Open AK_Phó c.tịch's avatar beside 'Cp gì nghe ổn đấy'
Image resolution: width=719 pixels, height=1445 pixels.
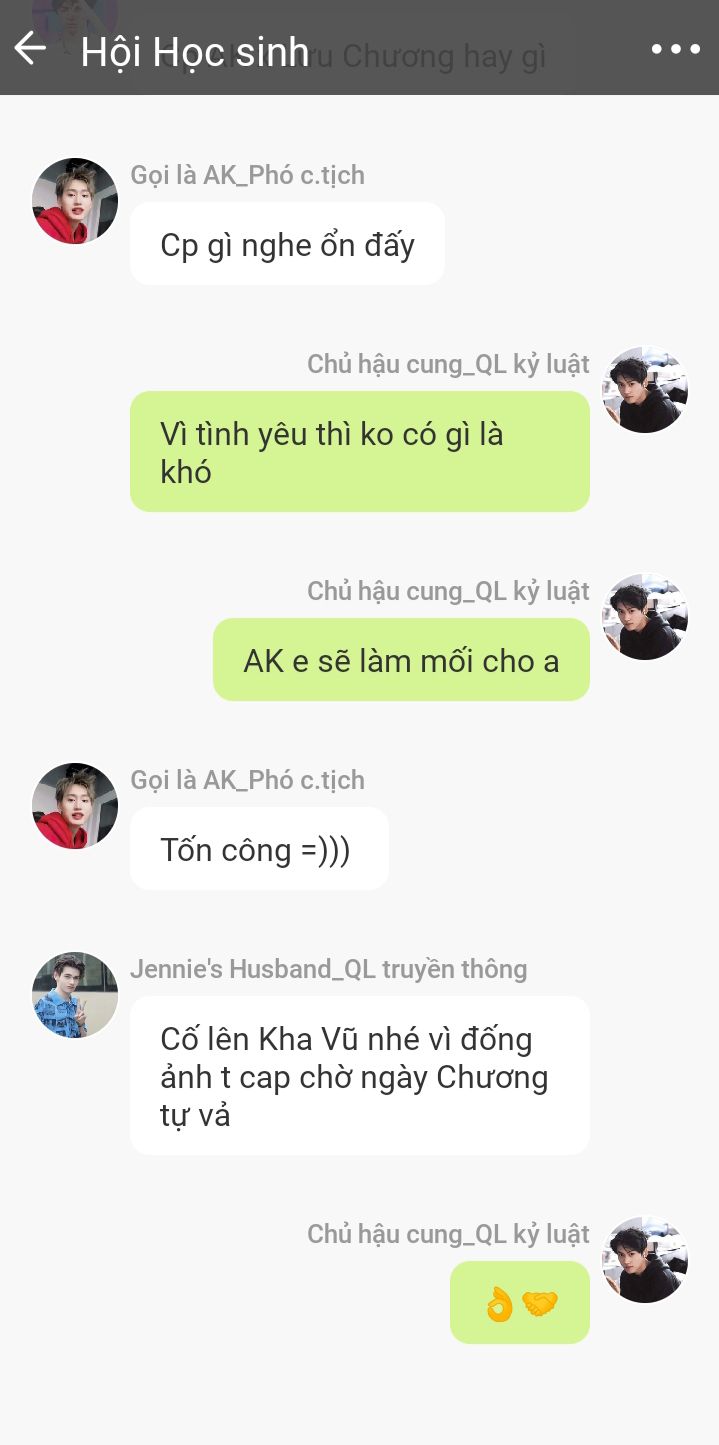tap(75, 201)
